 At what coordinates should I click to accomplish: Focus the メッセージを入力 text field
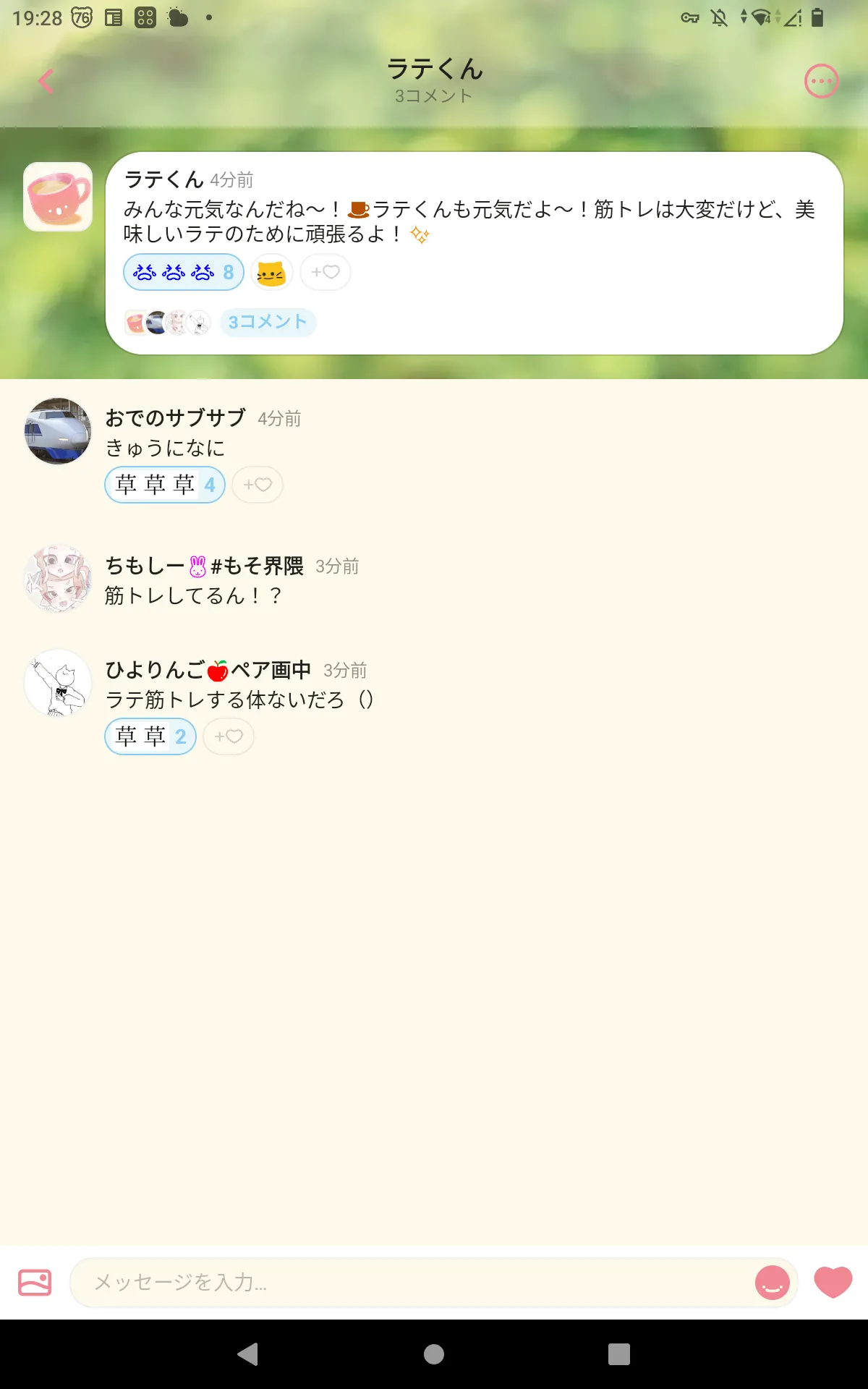click(412, 1283)
